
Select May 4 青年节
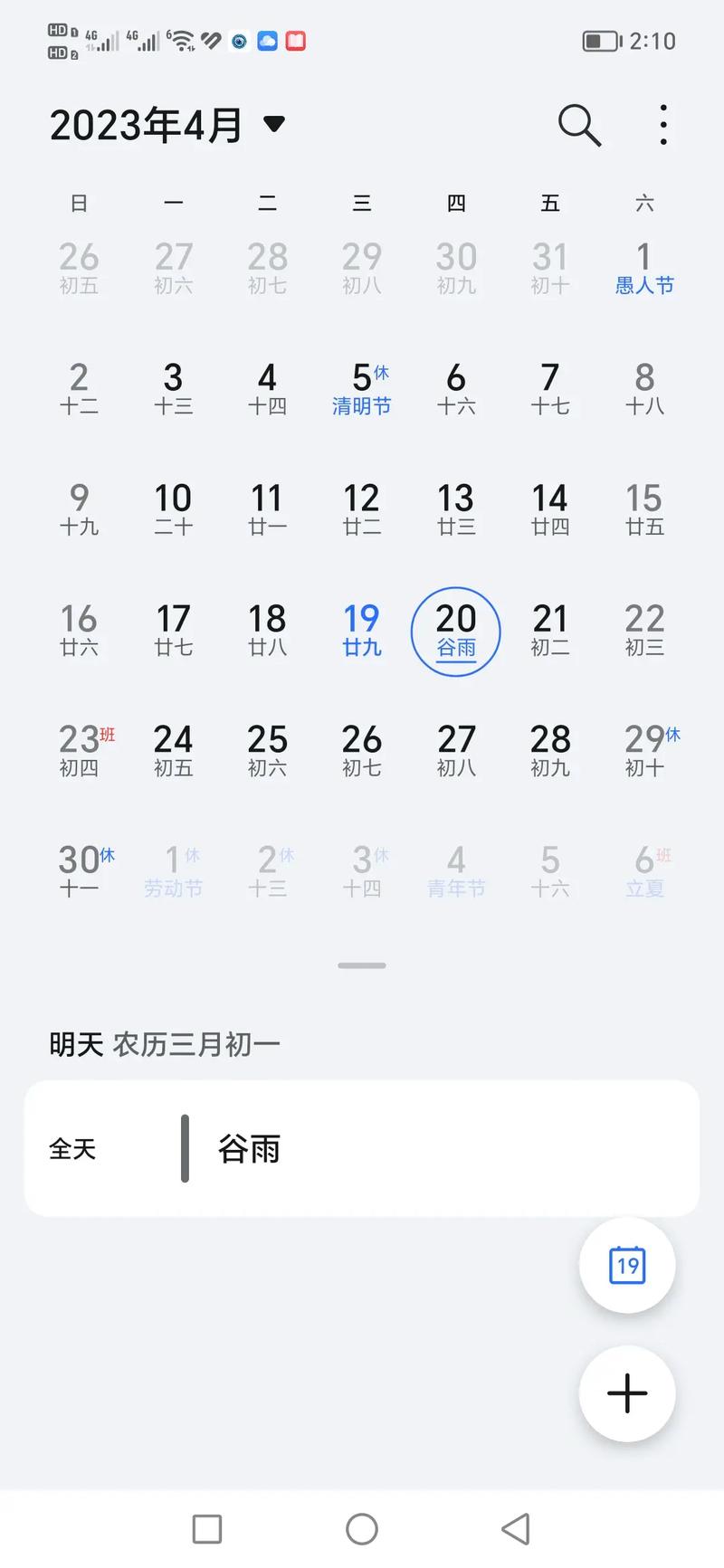(x=456, y=871)
